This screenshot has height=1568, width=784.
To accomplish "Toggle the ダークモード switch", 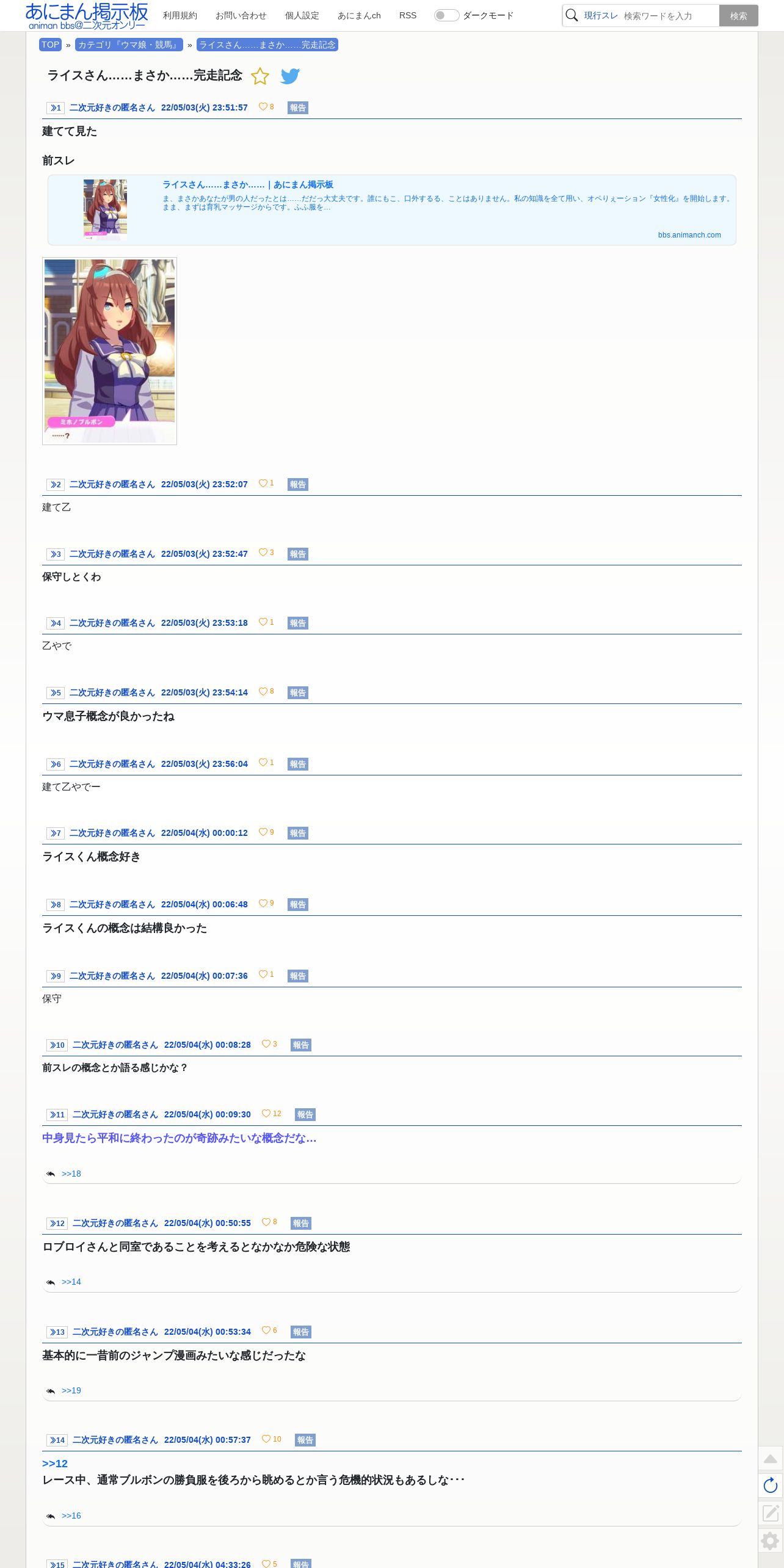I will (x=446, y=15).
